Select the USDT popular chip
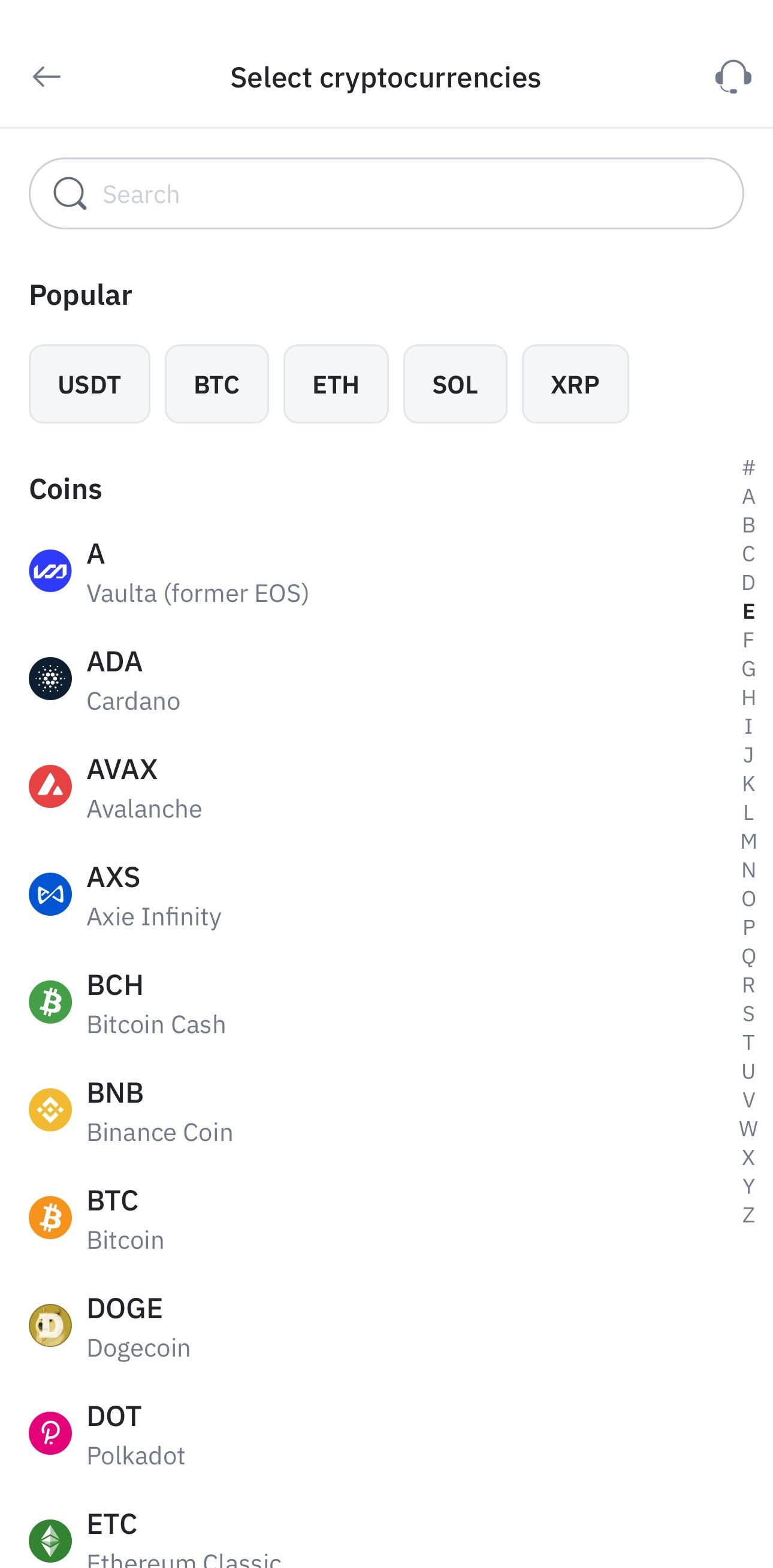 (89, 384)
